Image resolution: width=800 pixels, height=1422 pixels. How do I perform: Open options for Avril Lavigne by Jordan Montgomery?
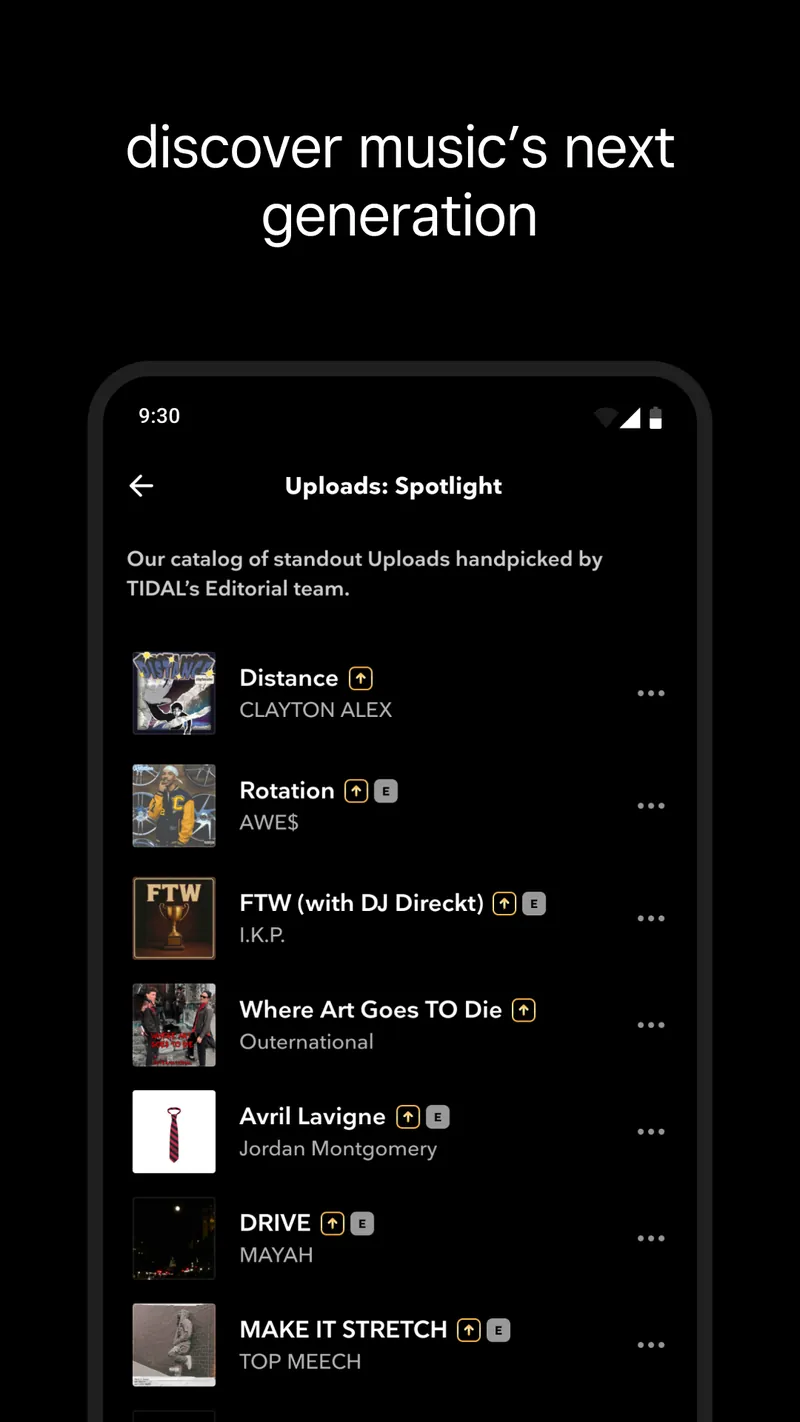pos(651,1131)
